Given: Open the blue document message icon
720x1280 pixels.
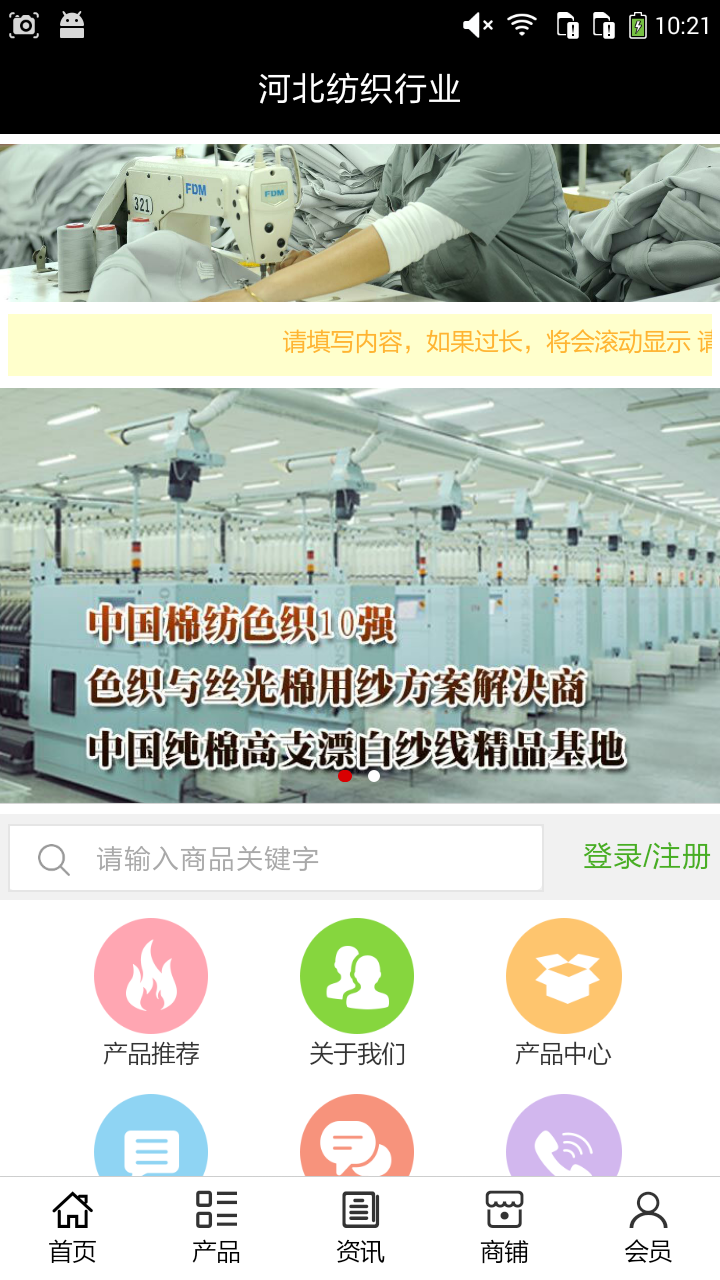Looking at the screenshot, I should click(151, 1140).
